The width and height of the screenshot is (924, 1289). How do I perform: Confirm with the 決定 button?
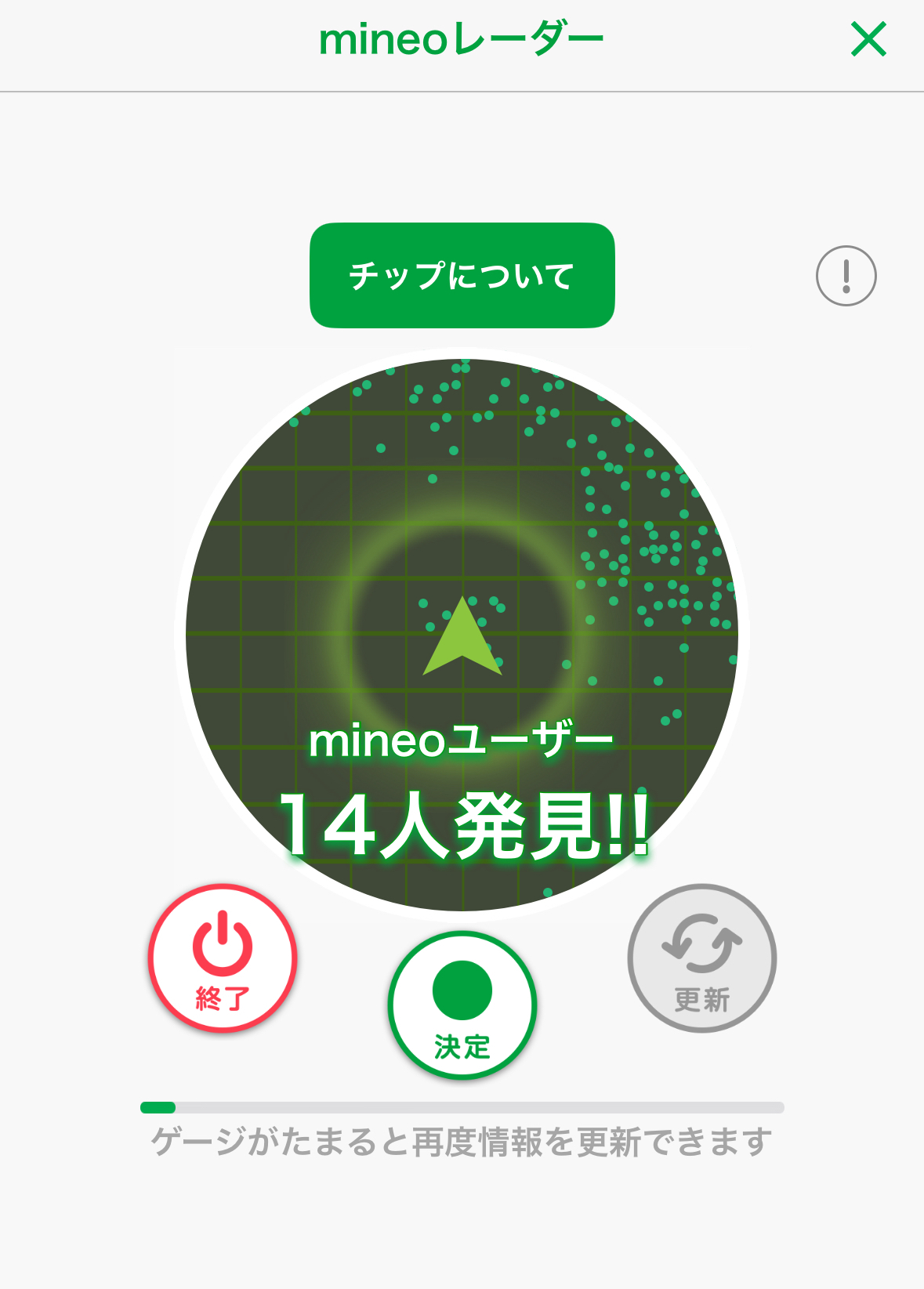click(462, 1005)
